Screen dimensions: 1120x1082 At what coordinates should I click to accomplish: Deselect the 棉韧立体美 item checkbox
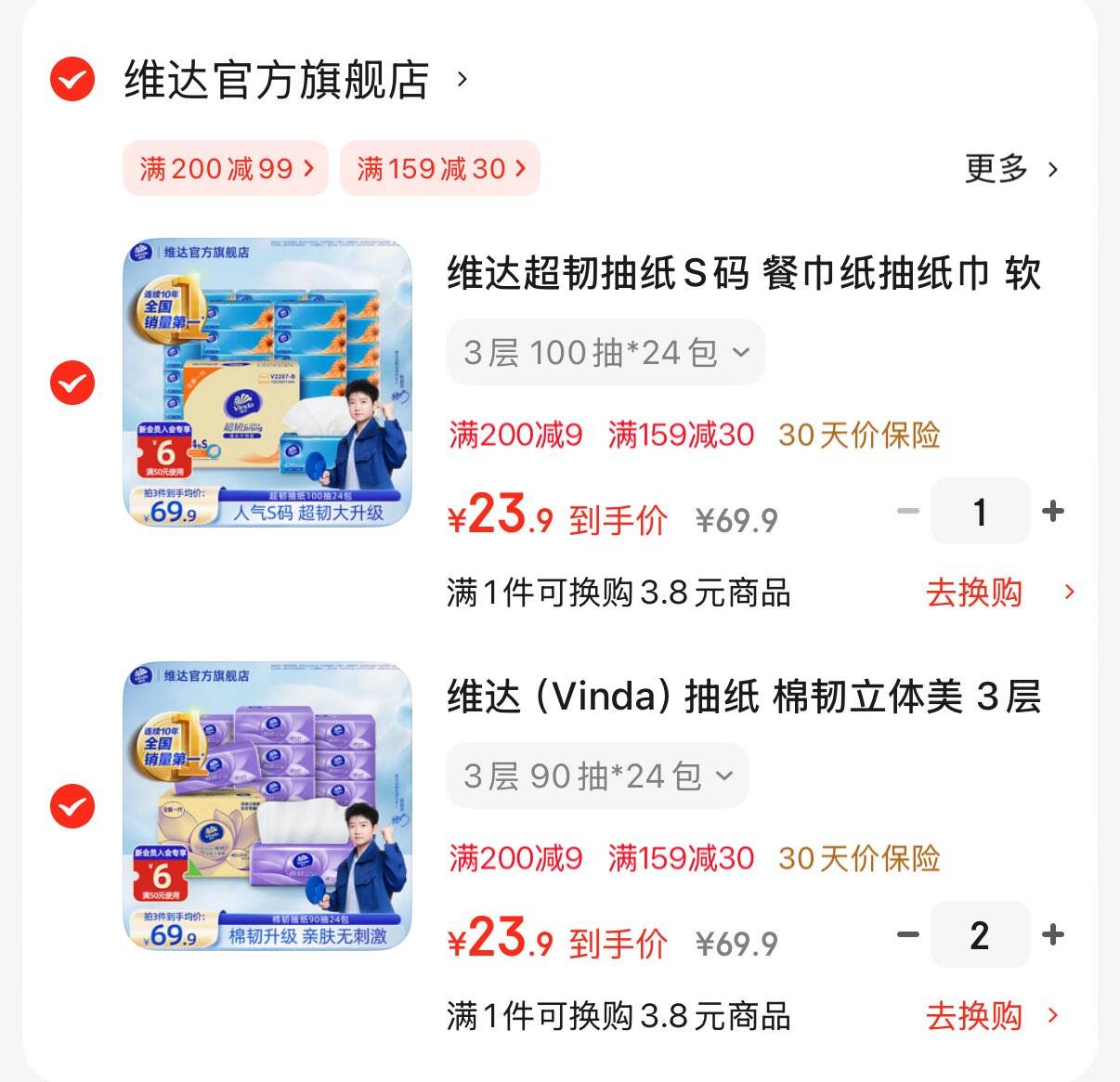click(72, 805)
